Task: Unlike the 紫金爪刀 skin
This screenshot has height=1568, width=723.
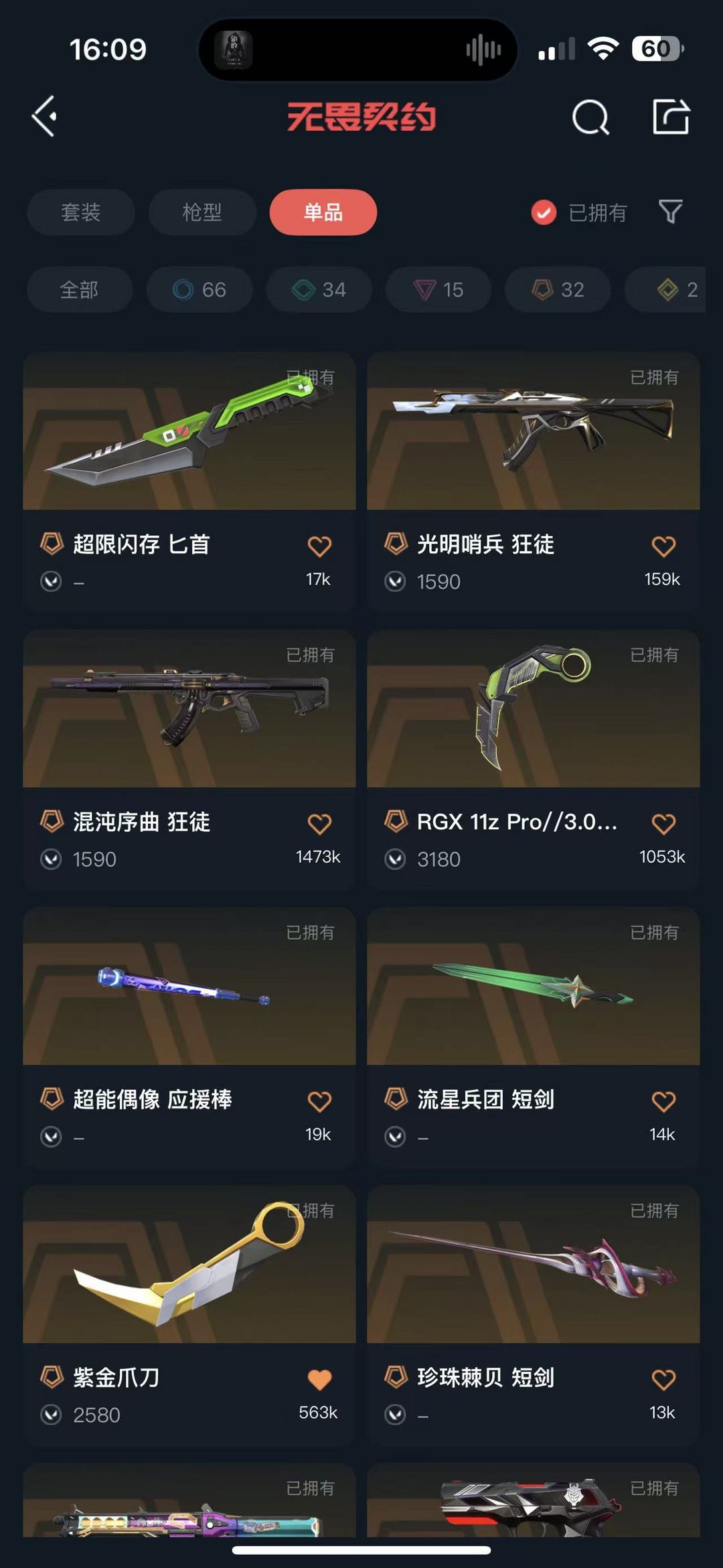Action: [x=319, y=1379]
